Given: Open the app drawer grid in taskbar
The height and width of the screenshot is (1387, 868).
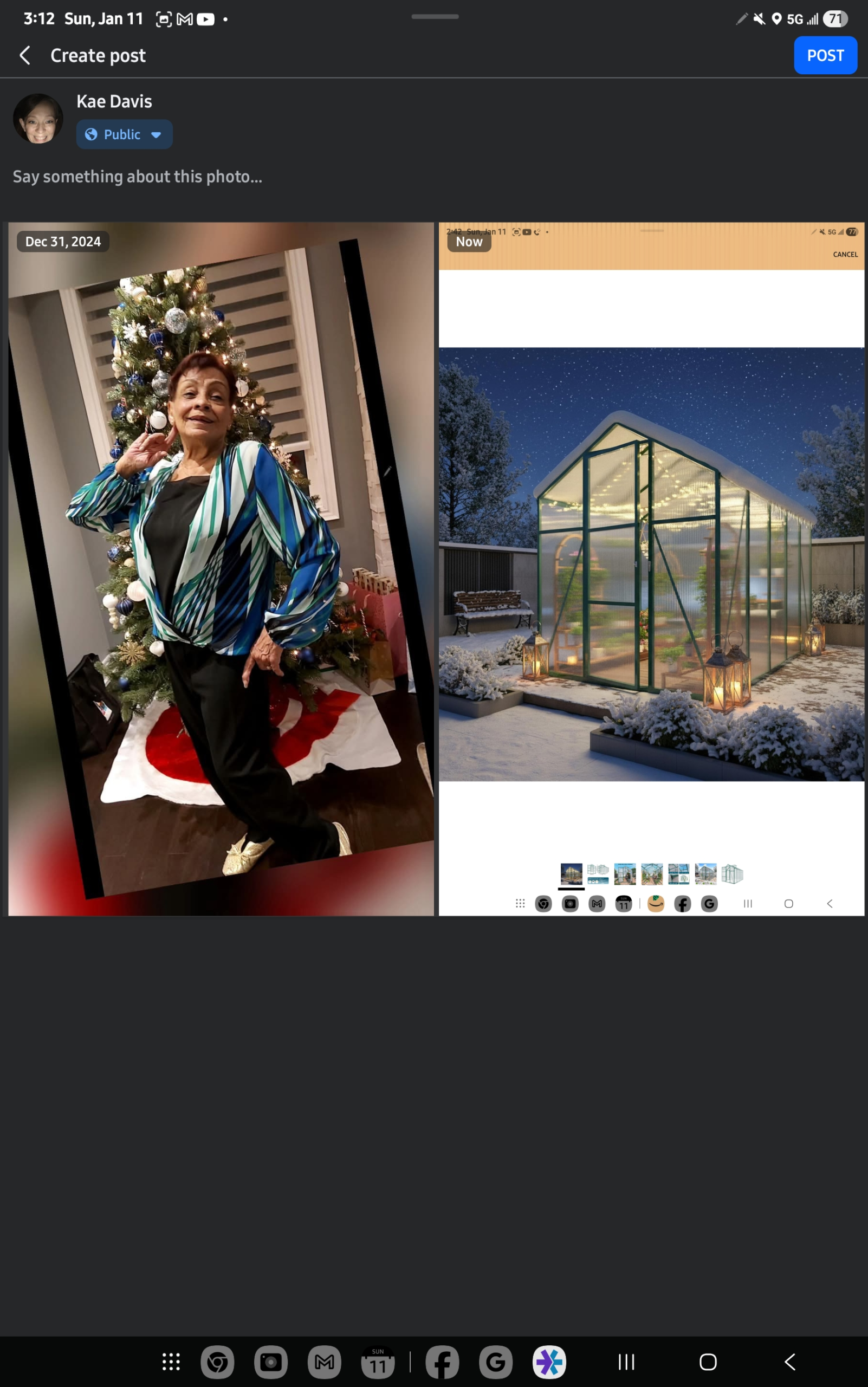Looking at the screenshot, I should 171,1361.
